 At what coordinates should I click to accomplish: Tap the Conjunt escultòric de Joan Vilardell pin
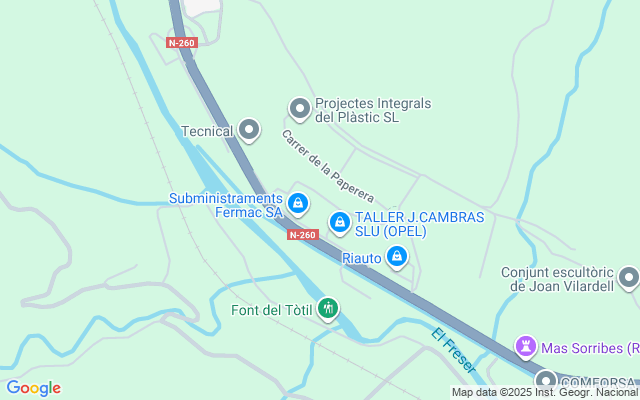point(629,277)
